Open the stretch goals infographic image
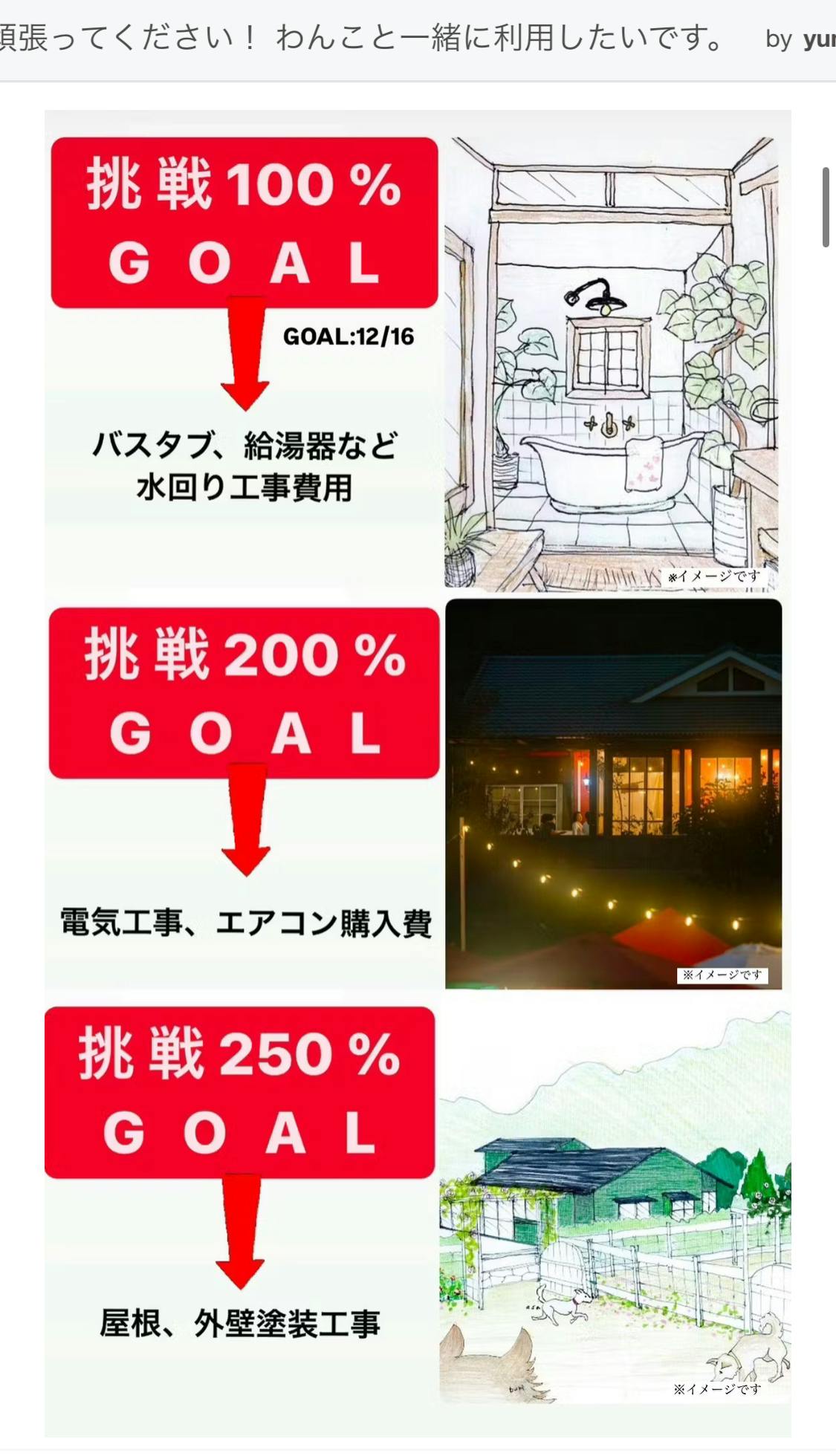The width and height of the screenshot is (836, 1456). pos(418,773)
